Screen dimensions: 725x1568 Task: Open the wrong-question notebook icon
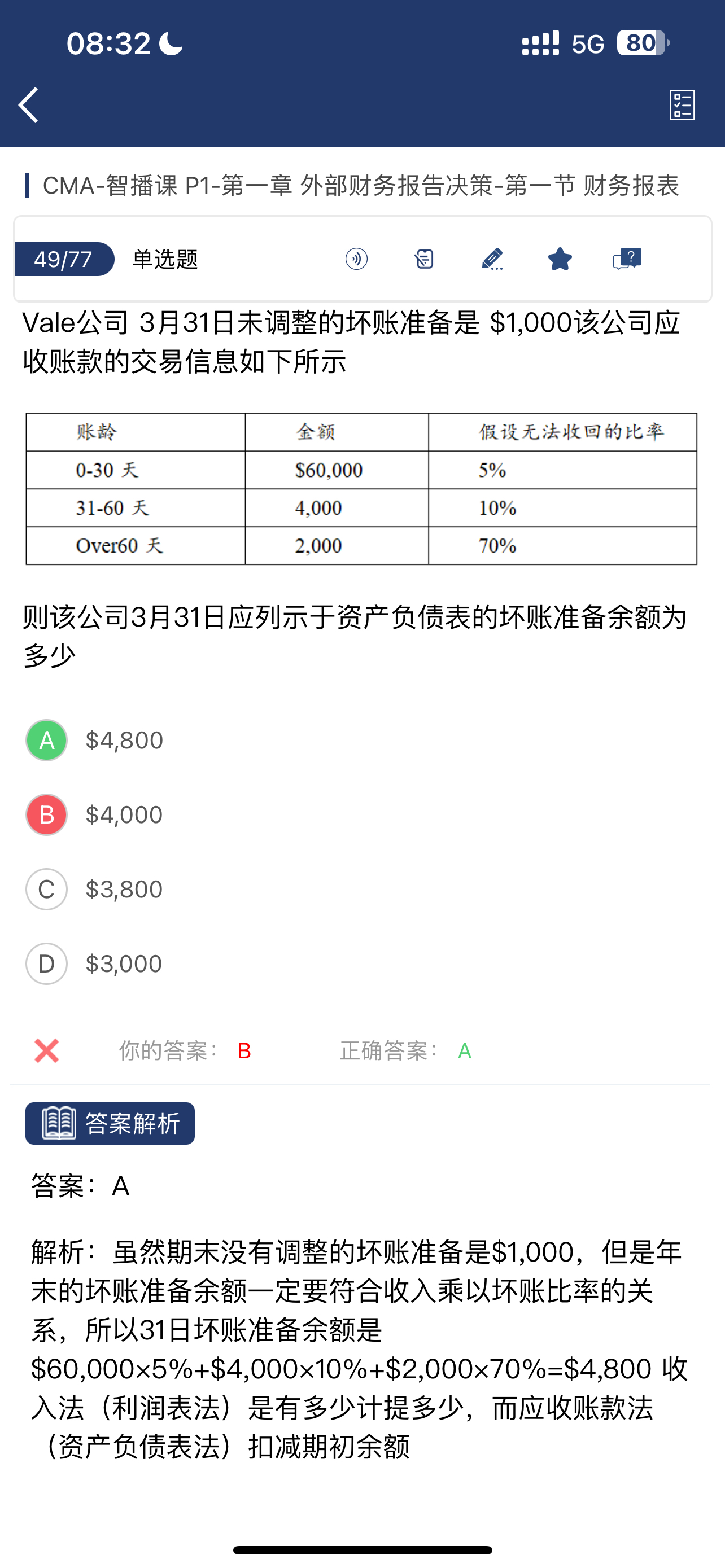tap(424, 259)
